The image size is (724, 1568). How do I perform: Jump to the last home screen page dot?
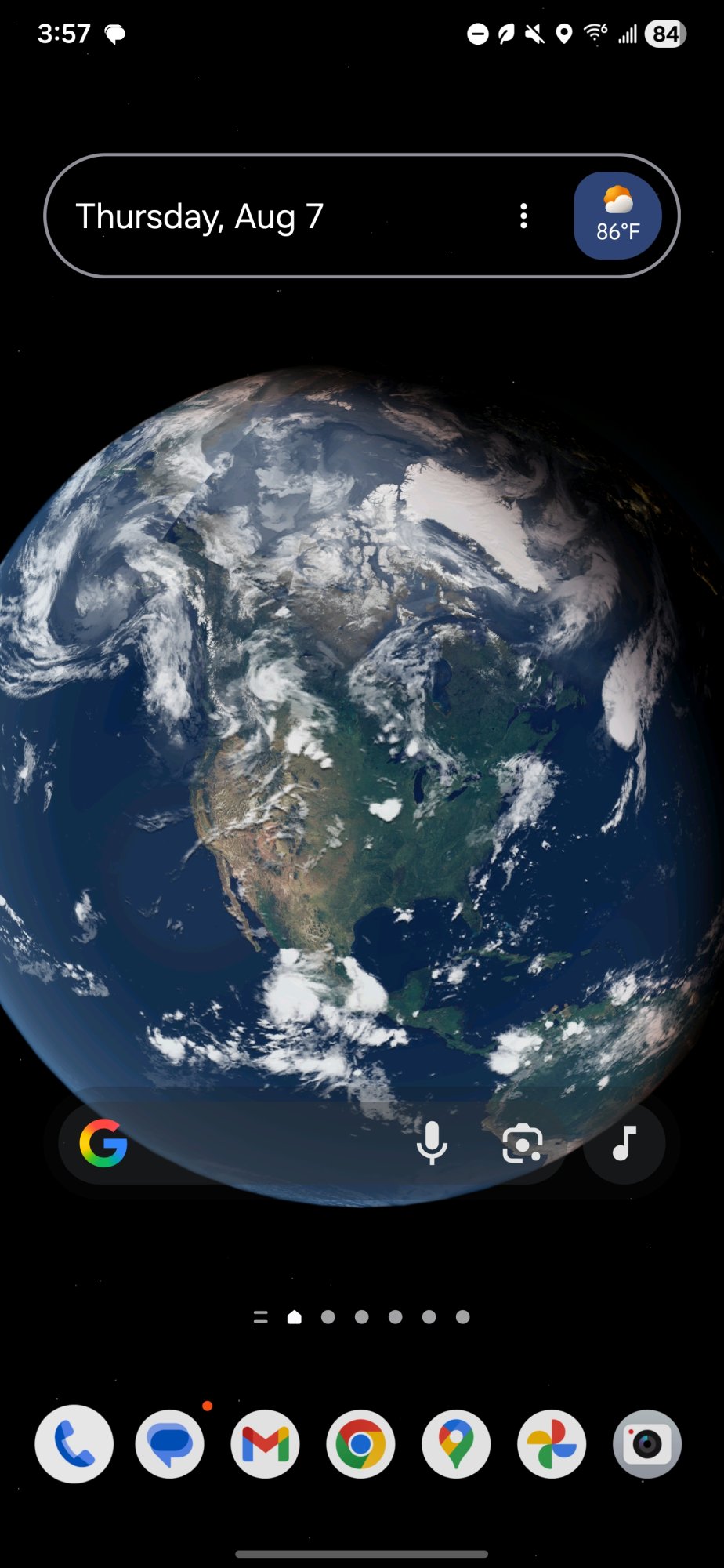point(463,1317)
